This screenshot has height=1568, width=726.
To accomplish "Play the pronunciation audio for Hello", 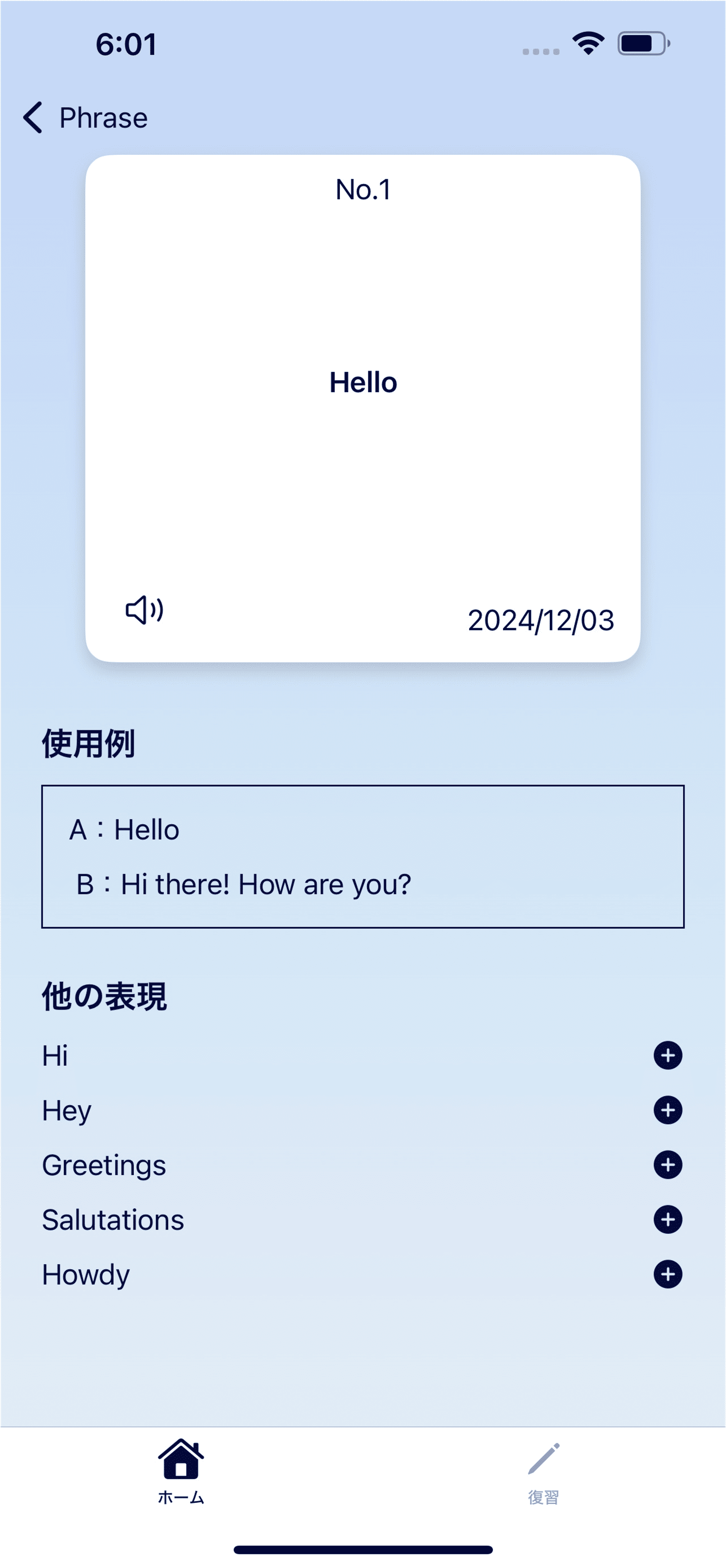I will click(144, 609).
